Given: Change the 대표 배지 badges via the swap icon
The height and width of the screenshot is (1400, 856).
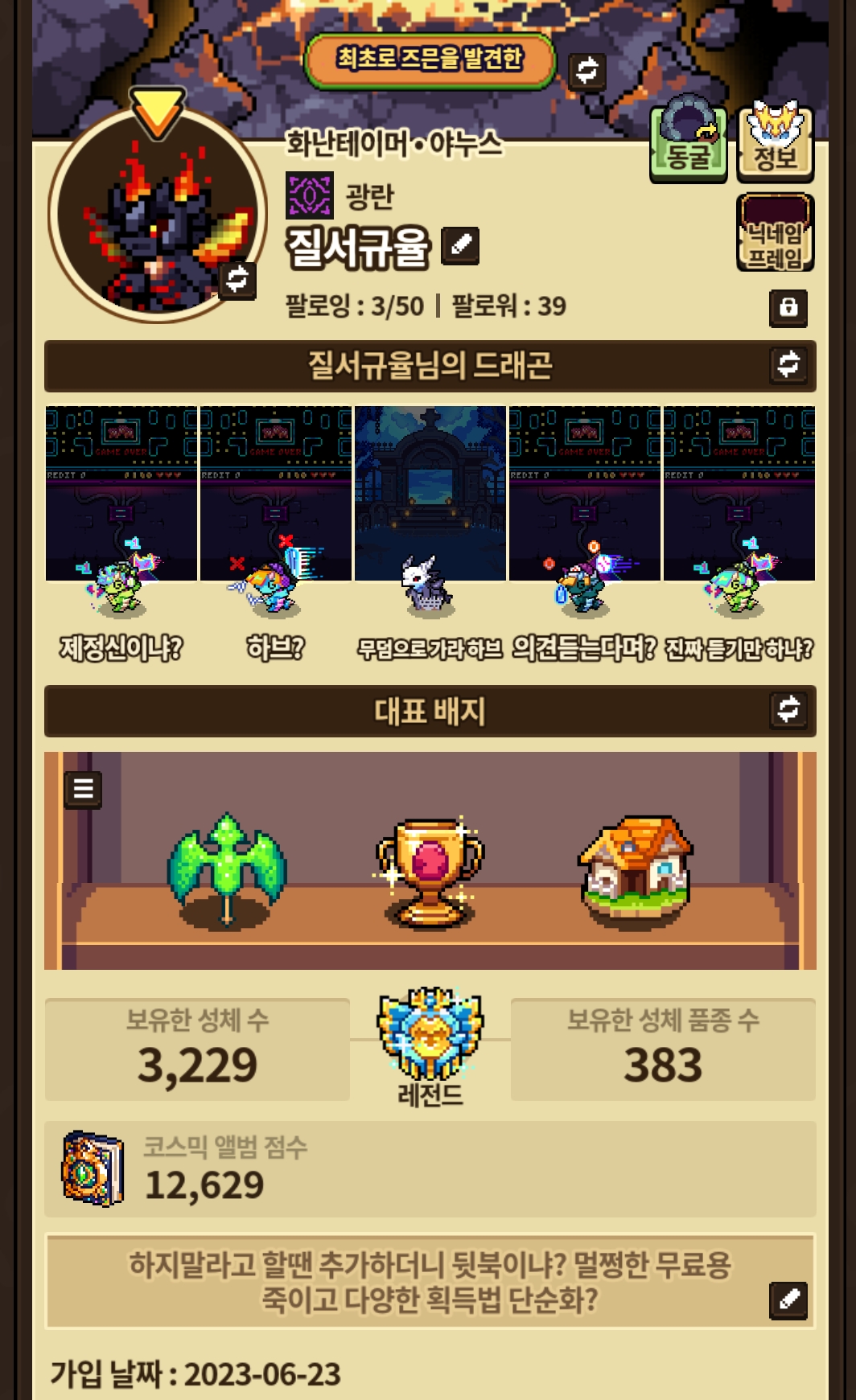Looking at the screenshot, I should [x=788, y=710].
